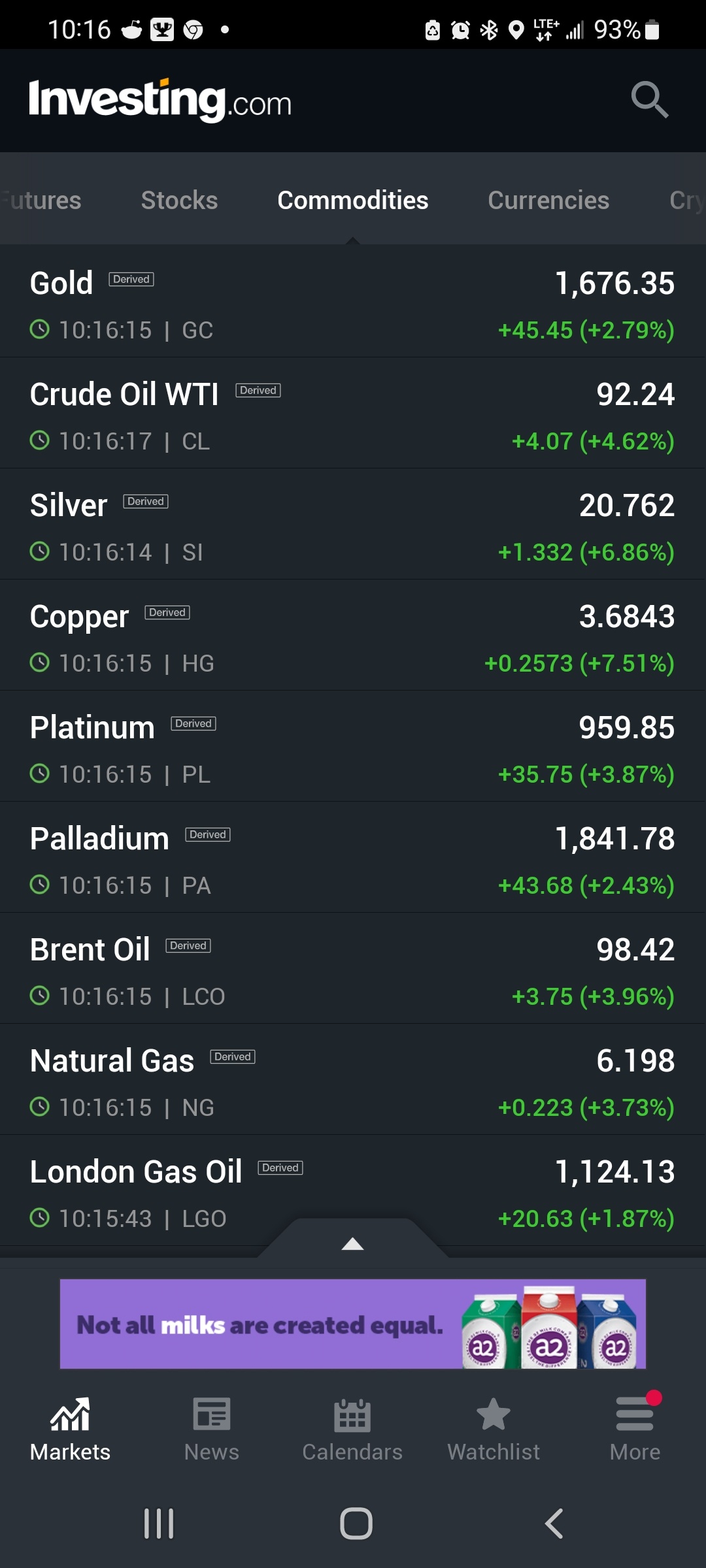Switch to the Stocks tab
The image size is (706, 1568).
pyautogui.click(x=179, y=200)
